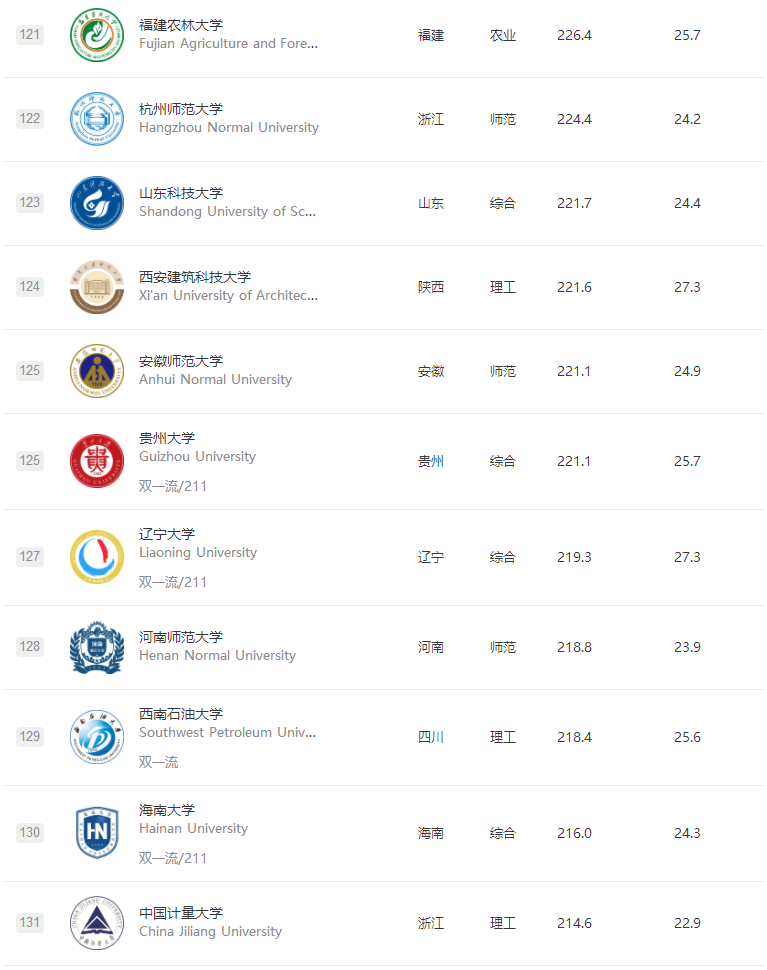Open Guizhou University page
The image size is (767, 970).
(x=167, y=438)
